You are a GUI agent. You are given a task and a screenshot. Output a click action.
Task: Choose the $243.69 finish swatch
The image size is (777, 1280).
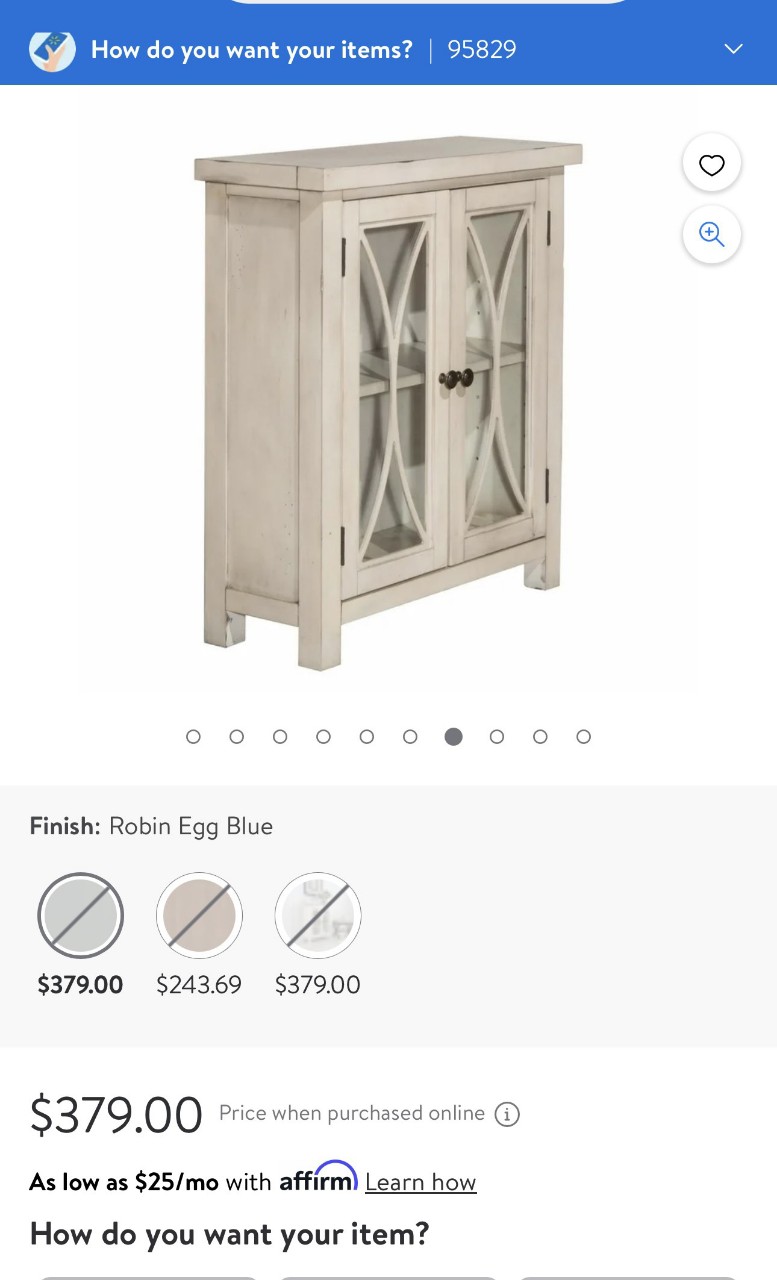(199, 916)
